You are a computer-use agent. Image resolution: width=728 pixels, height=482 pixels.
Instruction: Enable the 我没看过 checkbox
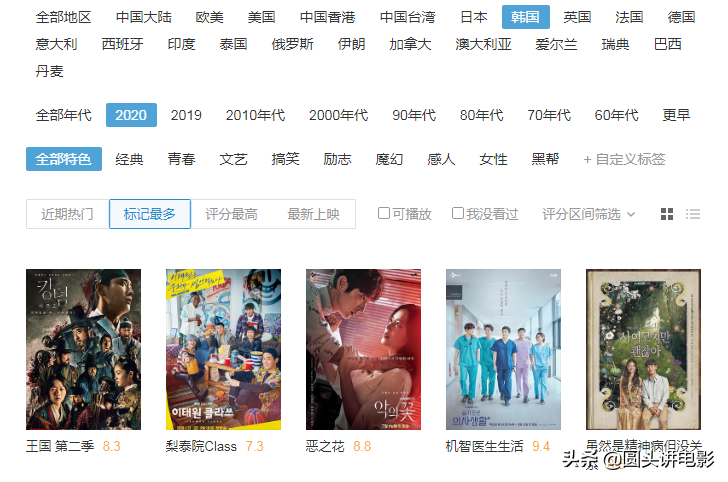tap(458, 213)
